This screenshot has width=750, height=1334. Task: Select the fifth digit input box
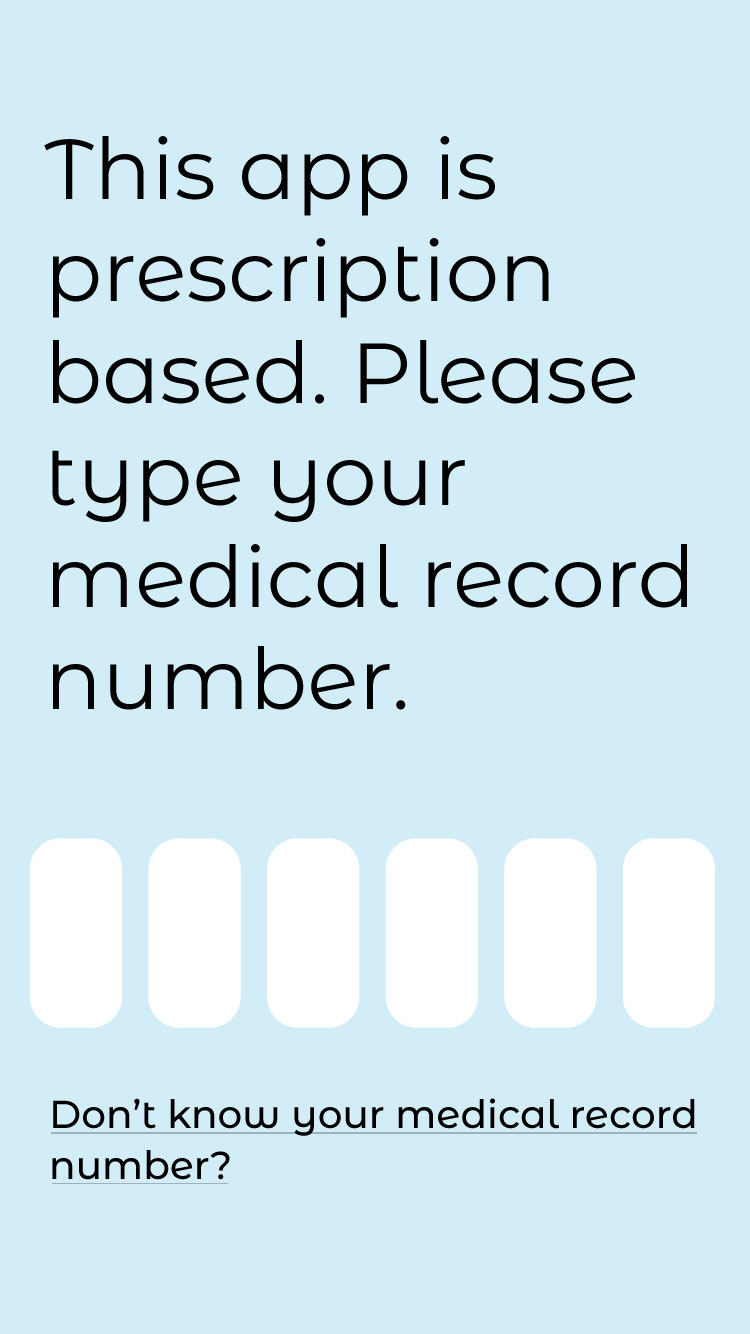(550, 933)
